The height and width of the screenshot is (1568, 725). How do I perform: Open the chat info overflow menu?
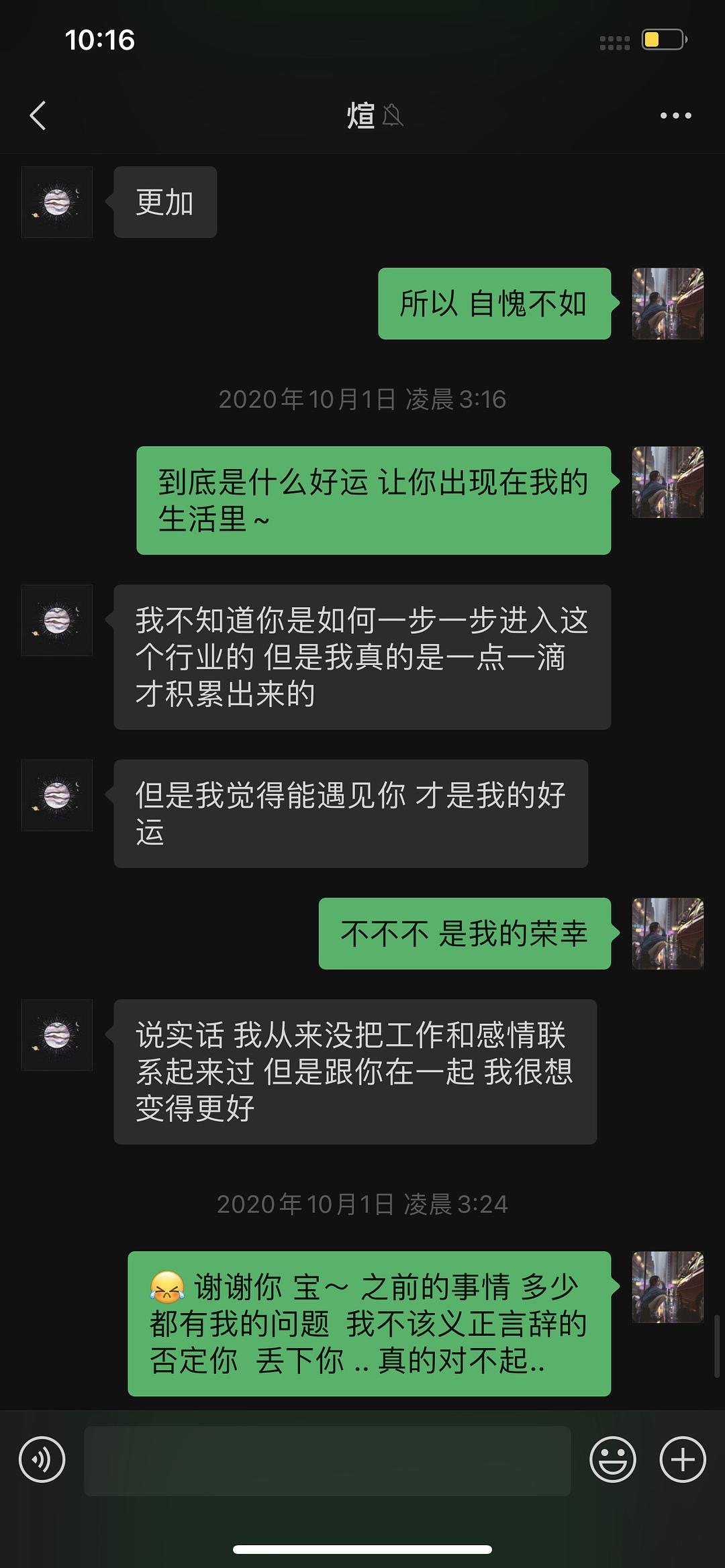[675, 115]
